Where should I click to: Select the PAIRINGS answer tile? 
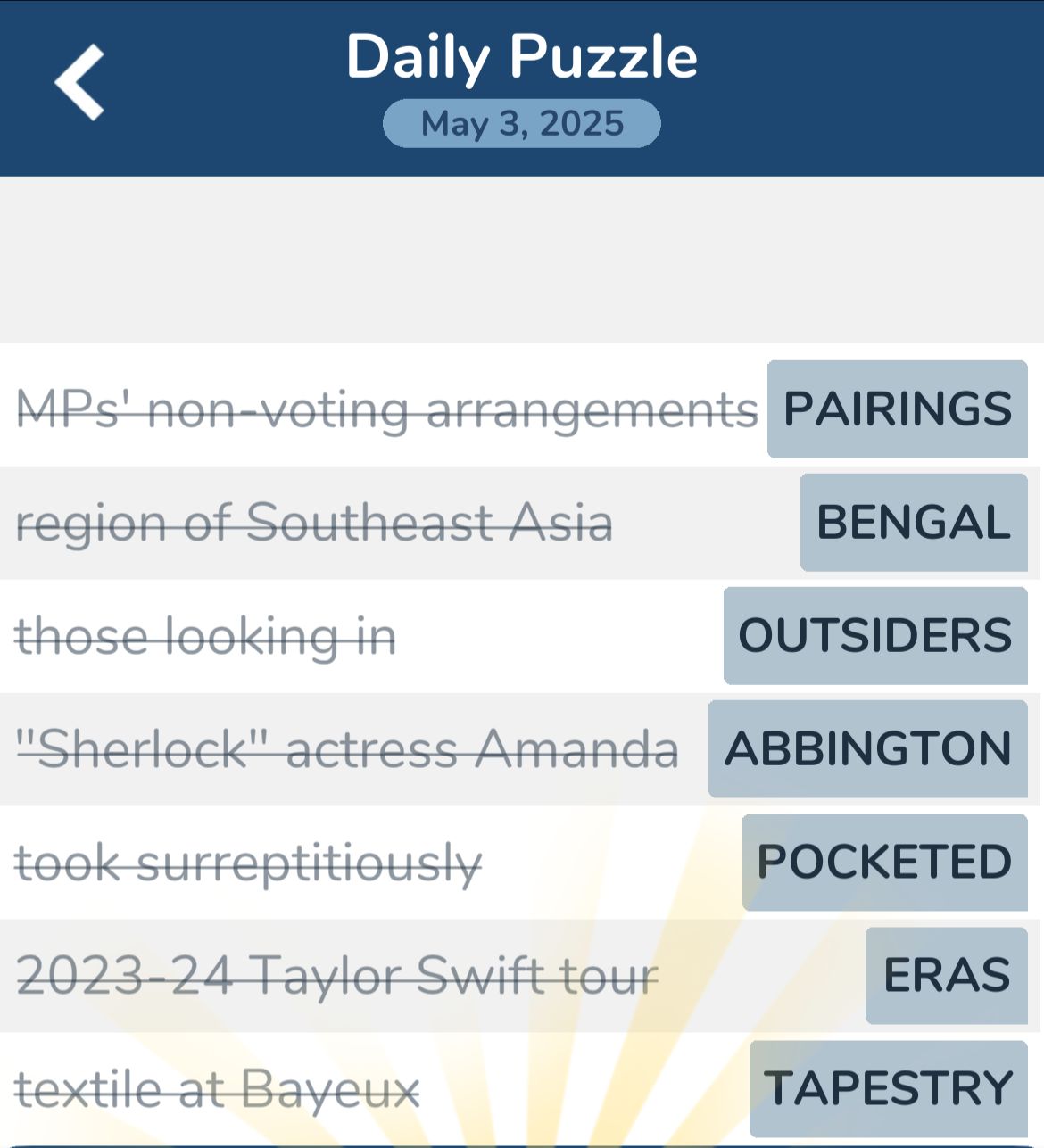pyautogui.click(x=896, y=409)
